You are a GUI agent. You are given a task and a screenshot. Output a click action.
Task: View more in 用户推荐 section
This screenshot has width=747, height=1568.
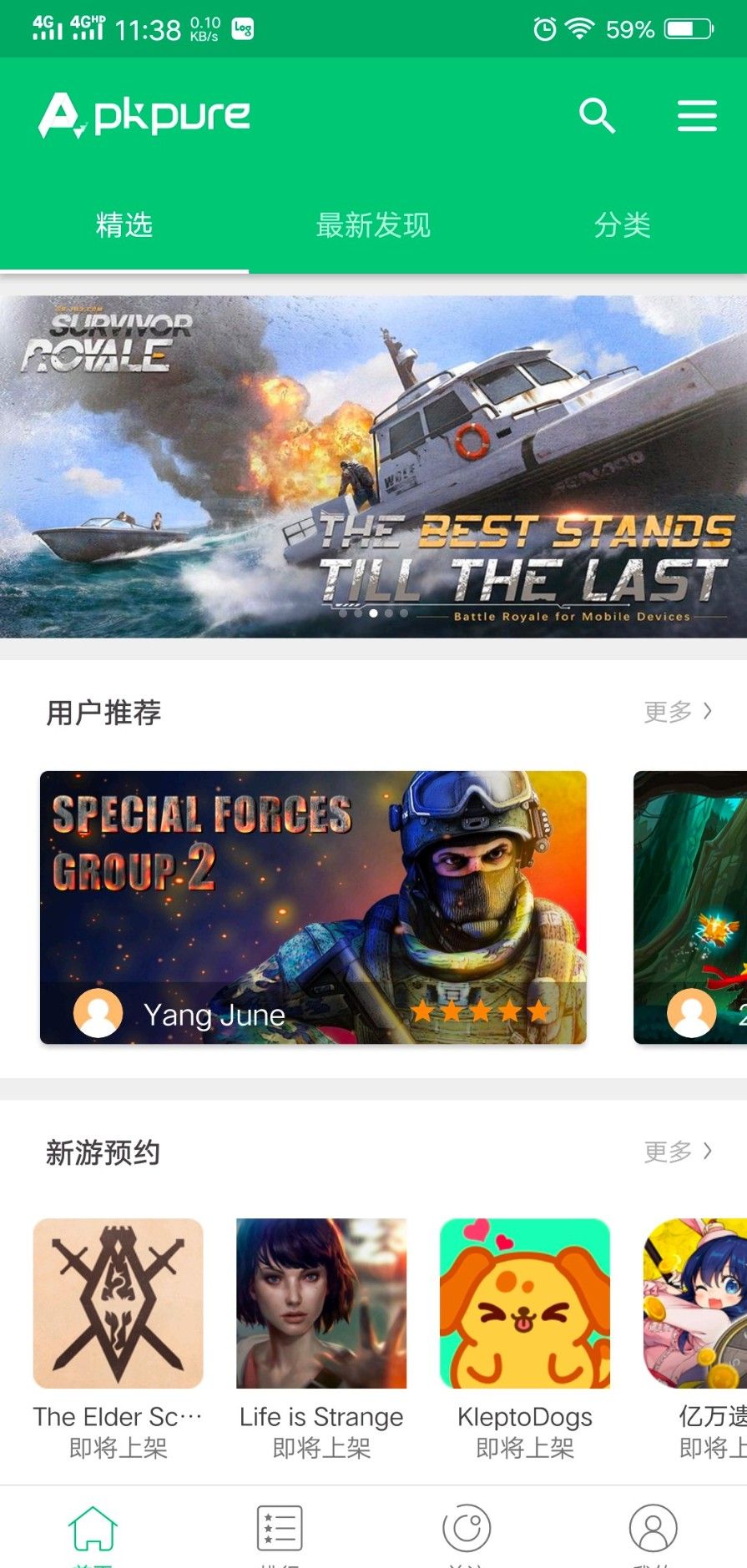click(678, 712)
